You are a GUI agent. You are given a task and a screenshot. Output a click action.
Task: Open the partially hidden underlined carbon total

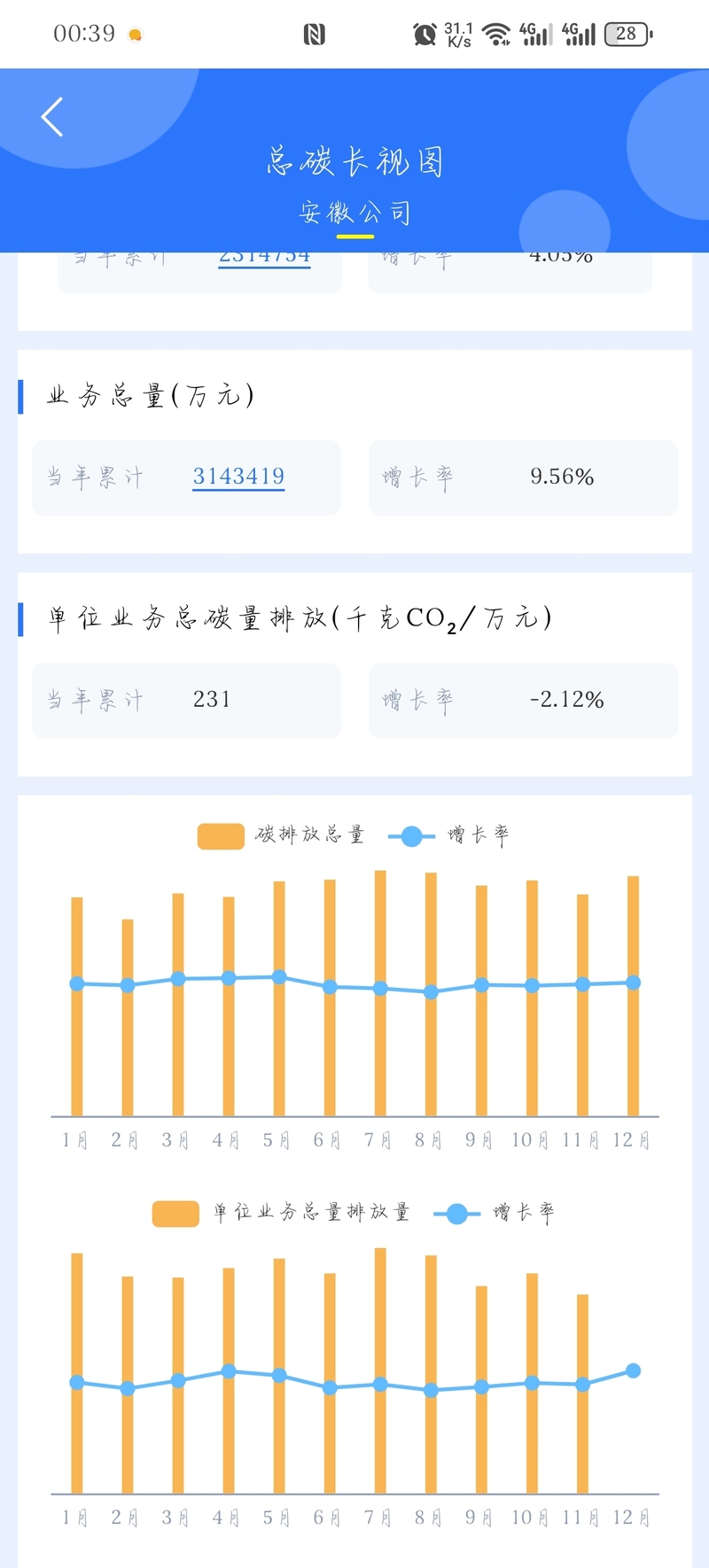(x=264, y=258)
